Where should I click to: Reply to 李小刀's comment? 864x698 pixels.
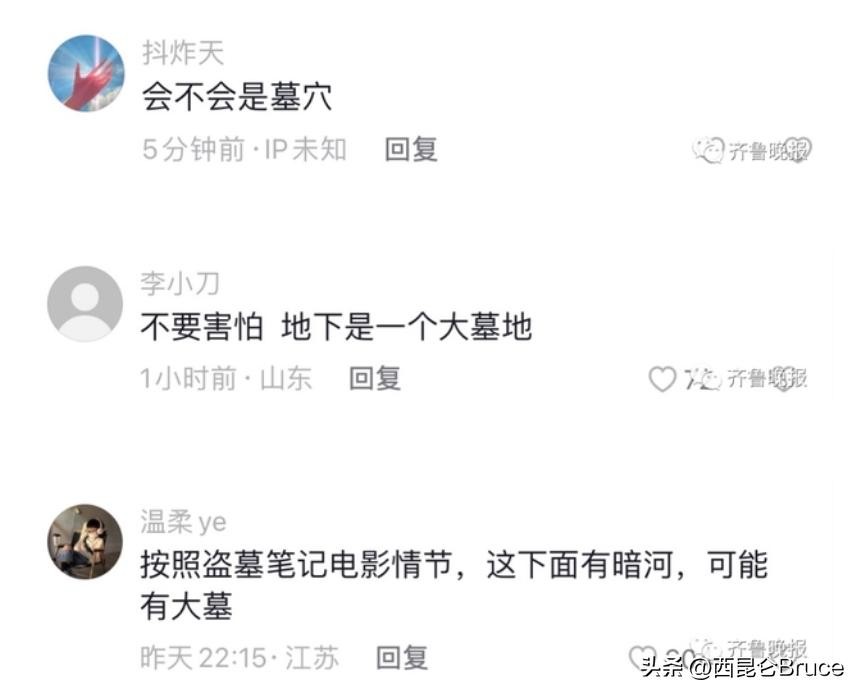pos(374,378)
